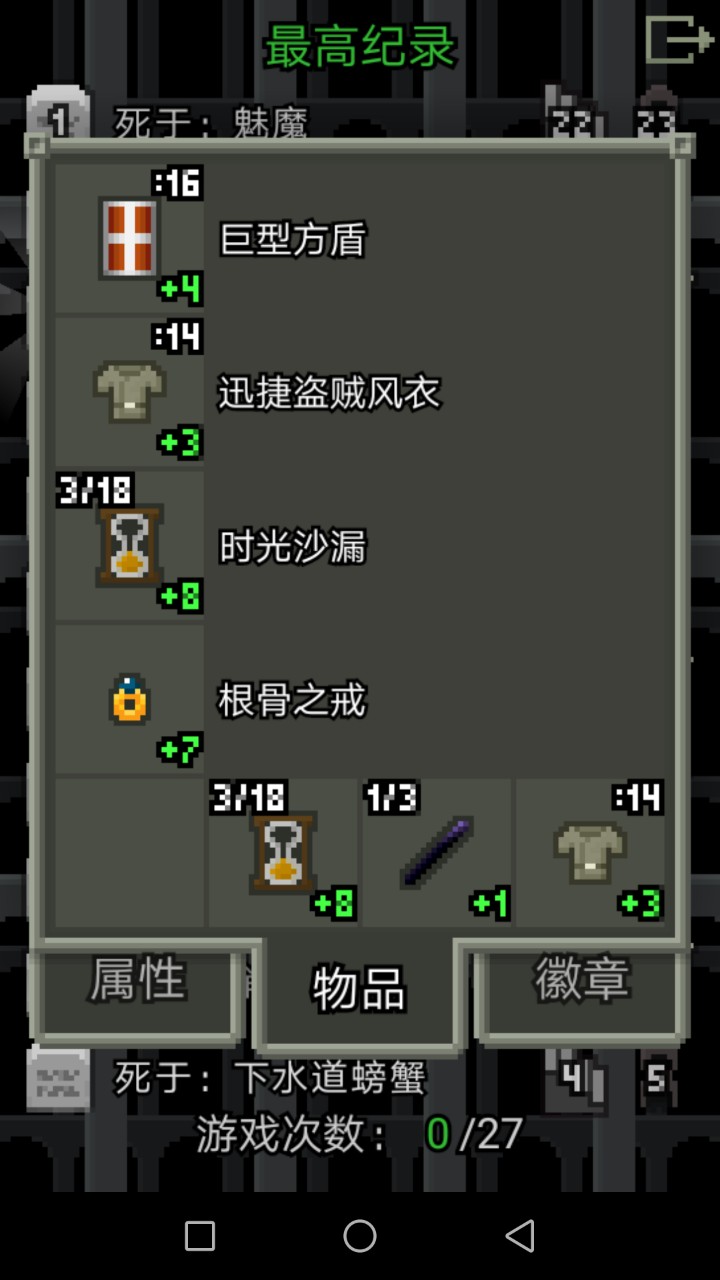
Task: Switch to the 属性 tab
Action: (138, 982)
